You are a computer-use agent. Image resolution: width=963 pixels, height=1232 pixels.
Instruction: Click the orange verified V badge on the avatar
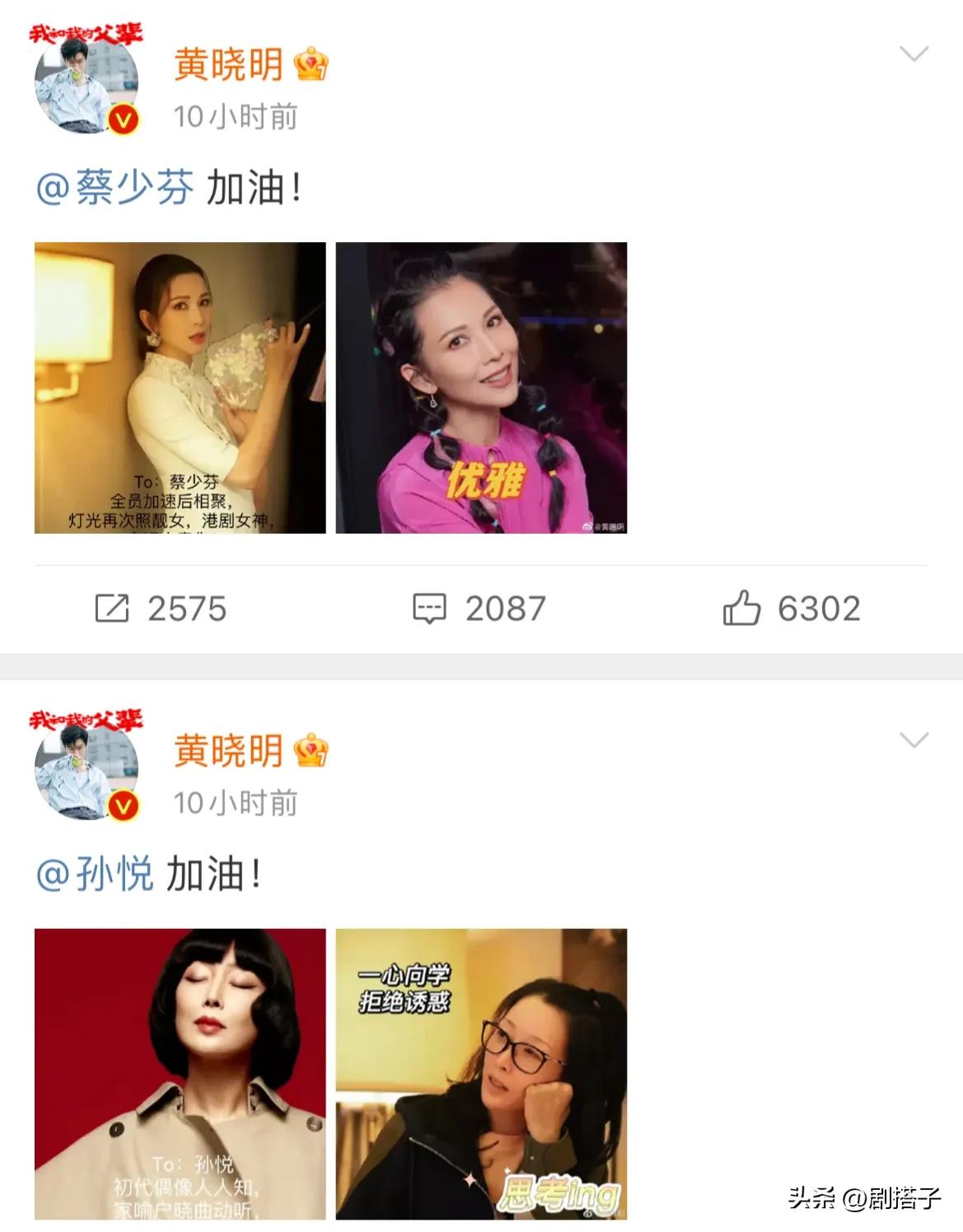pos(124,118)
